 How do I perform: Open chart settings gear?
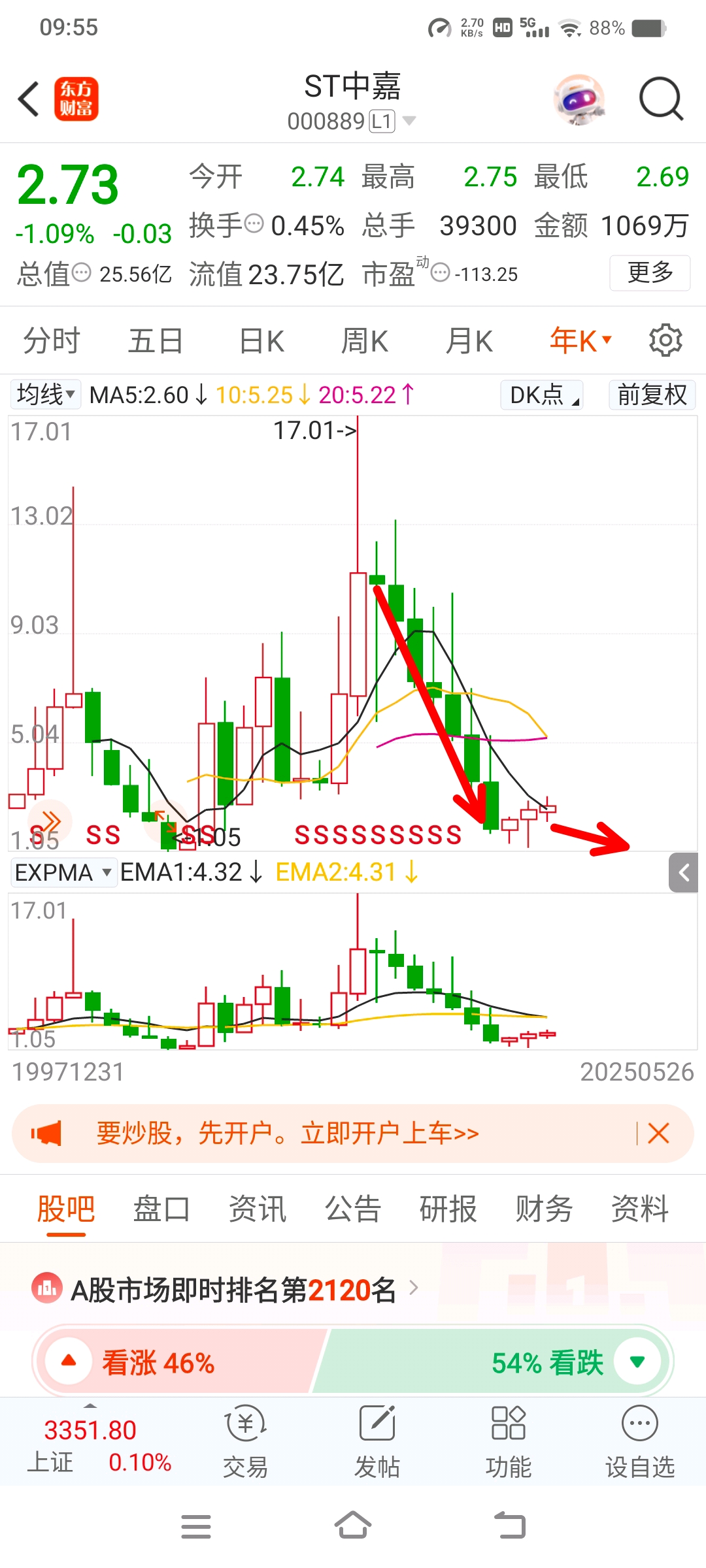click(665, 340)
